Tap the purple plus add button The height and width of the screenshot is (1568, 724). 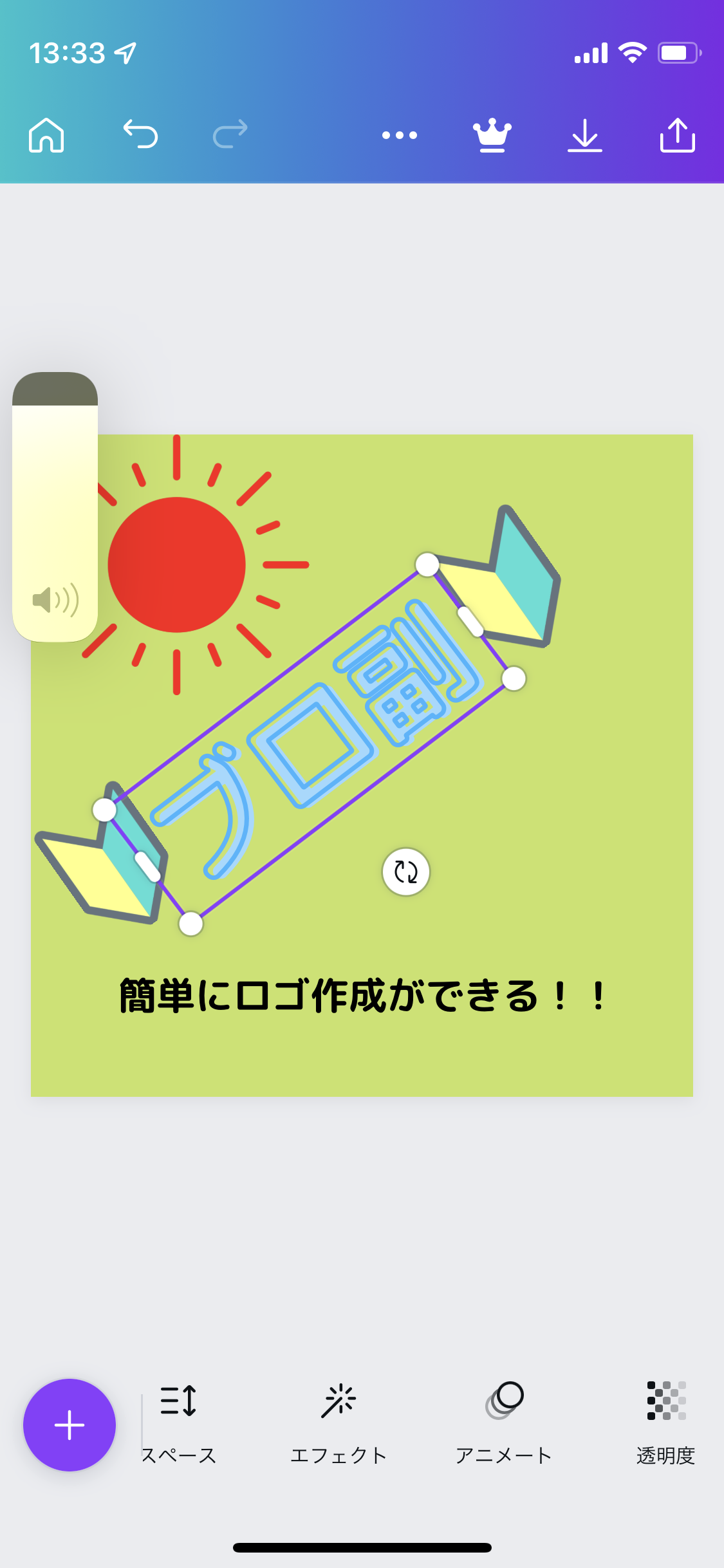pos(70,1425)
